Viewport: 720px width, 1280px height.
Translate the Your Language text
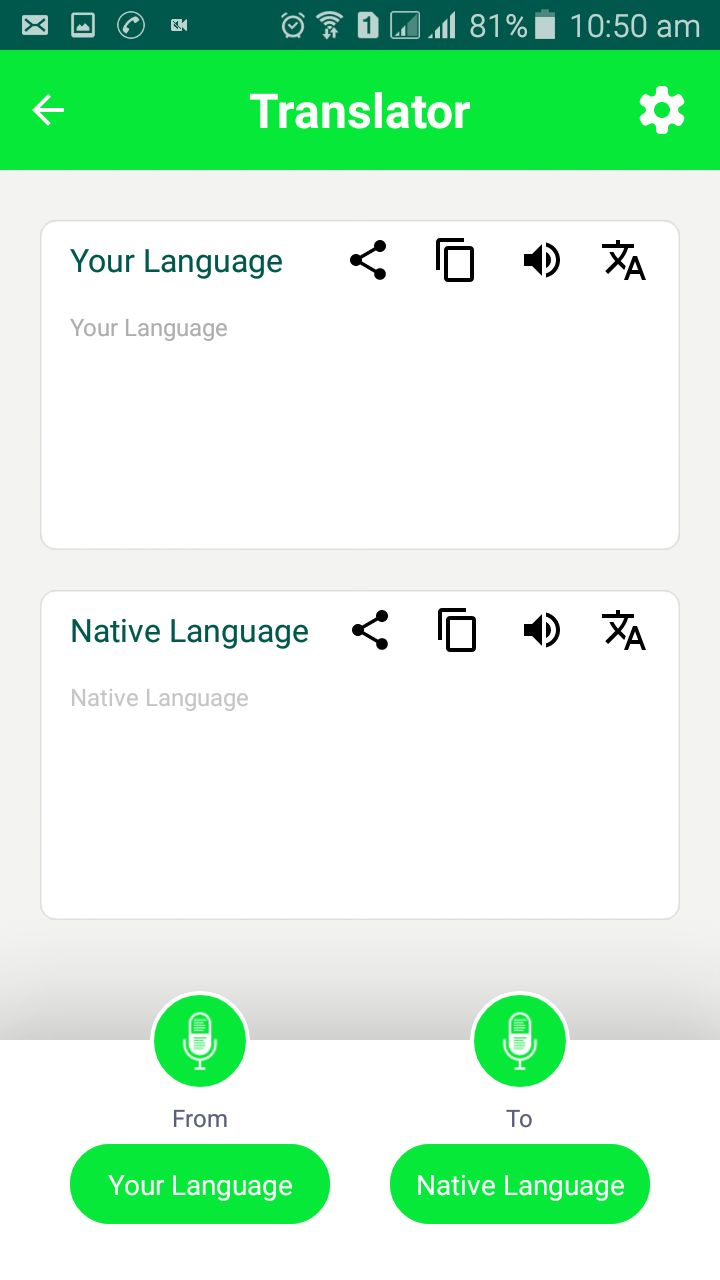pyautogui.click(x=624, y=261)
